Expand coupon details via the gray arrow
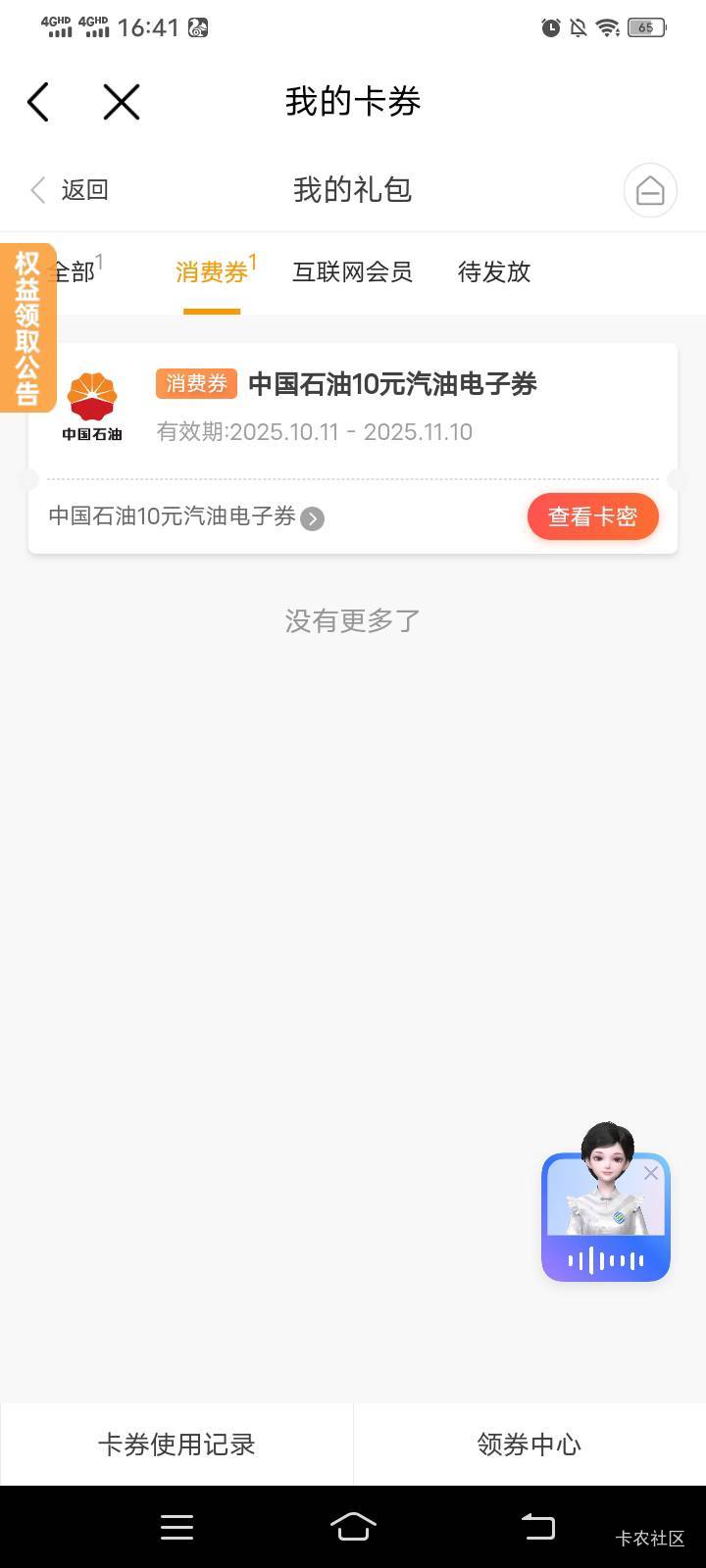Image resolution: width=706 pixels, height=1568 pixels. pyautogui.click(x=313, y=518)
